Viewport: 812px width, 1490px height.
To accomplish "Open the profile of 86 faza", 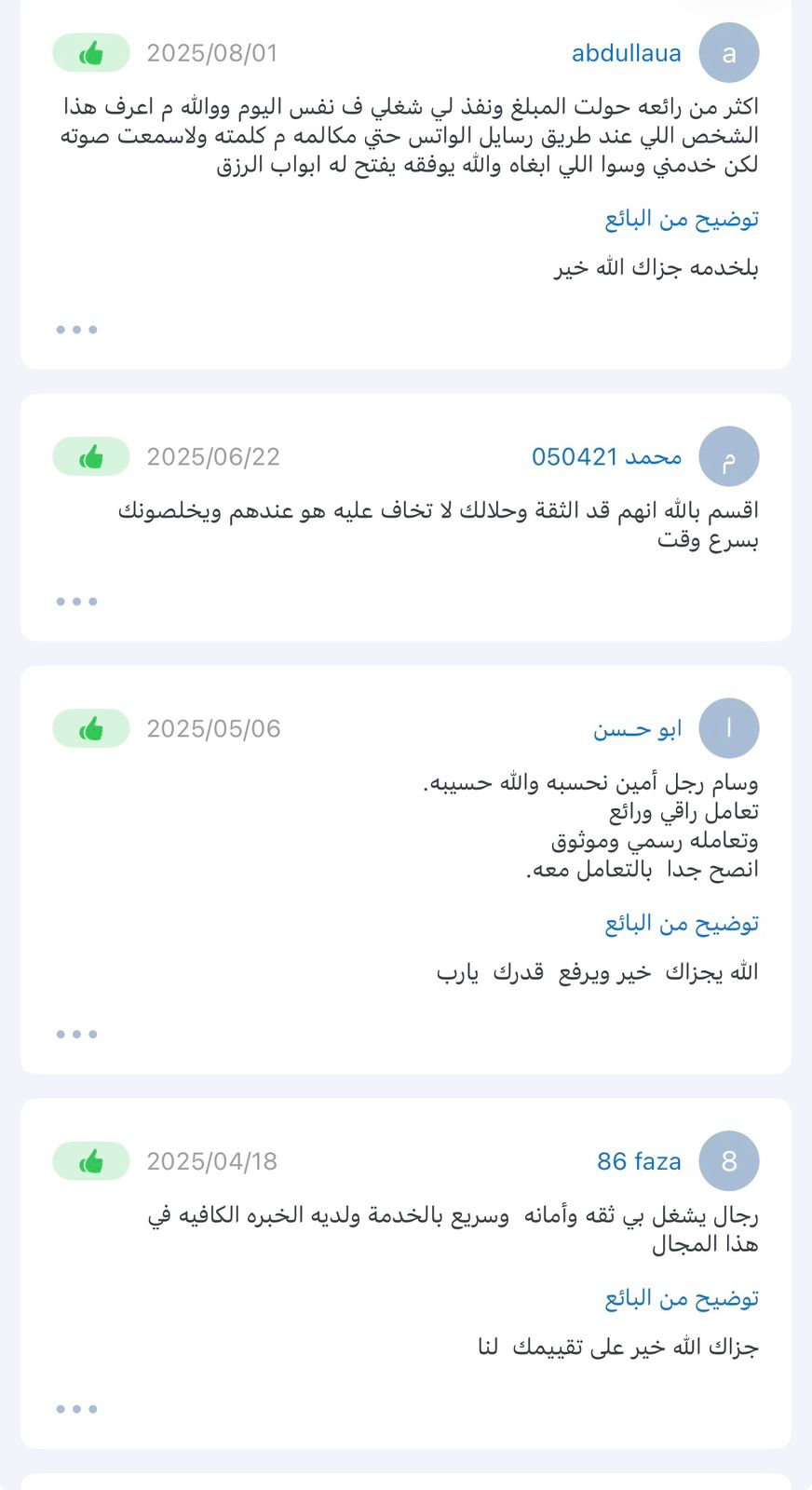I will tap(639, 1161).
